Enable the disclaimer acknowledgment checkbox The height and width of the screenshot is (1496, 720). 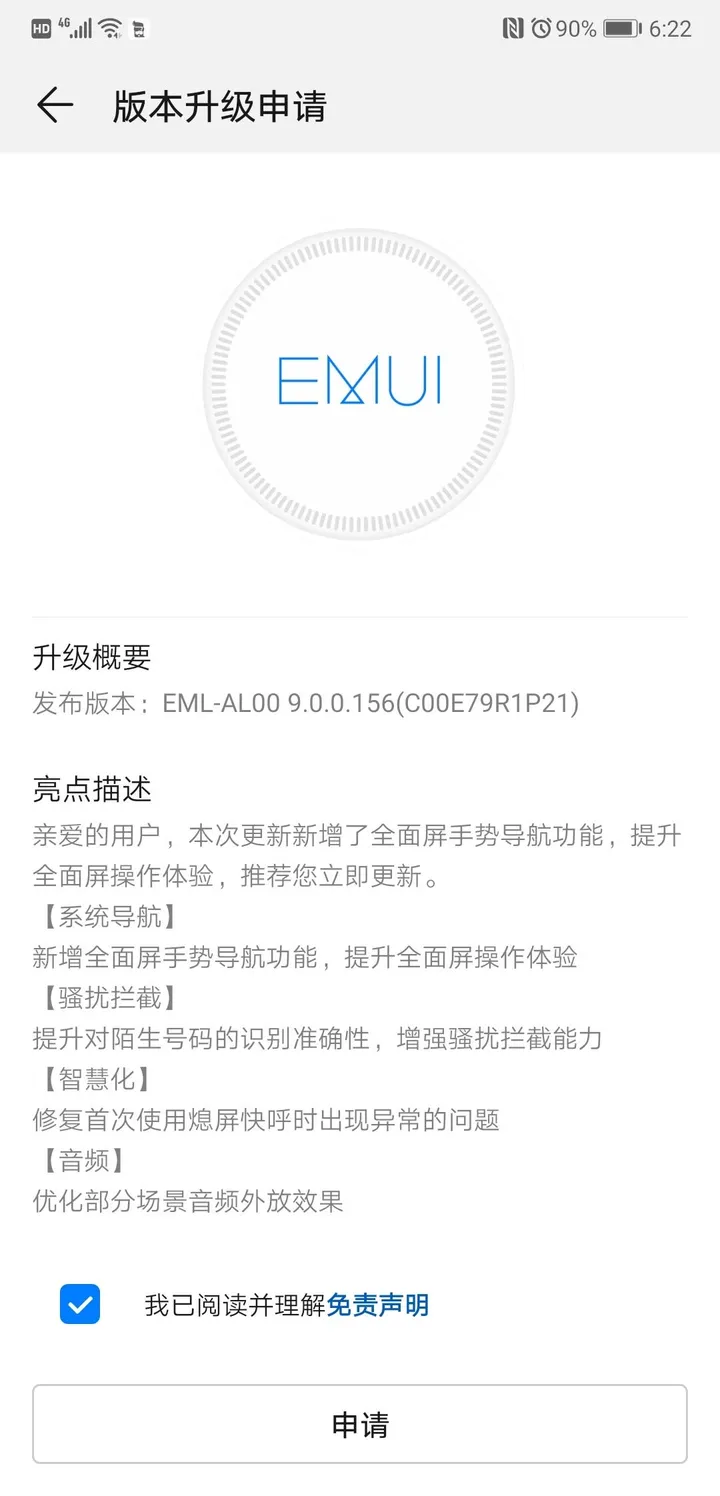[79, 1305]
